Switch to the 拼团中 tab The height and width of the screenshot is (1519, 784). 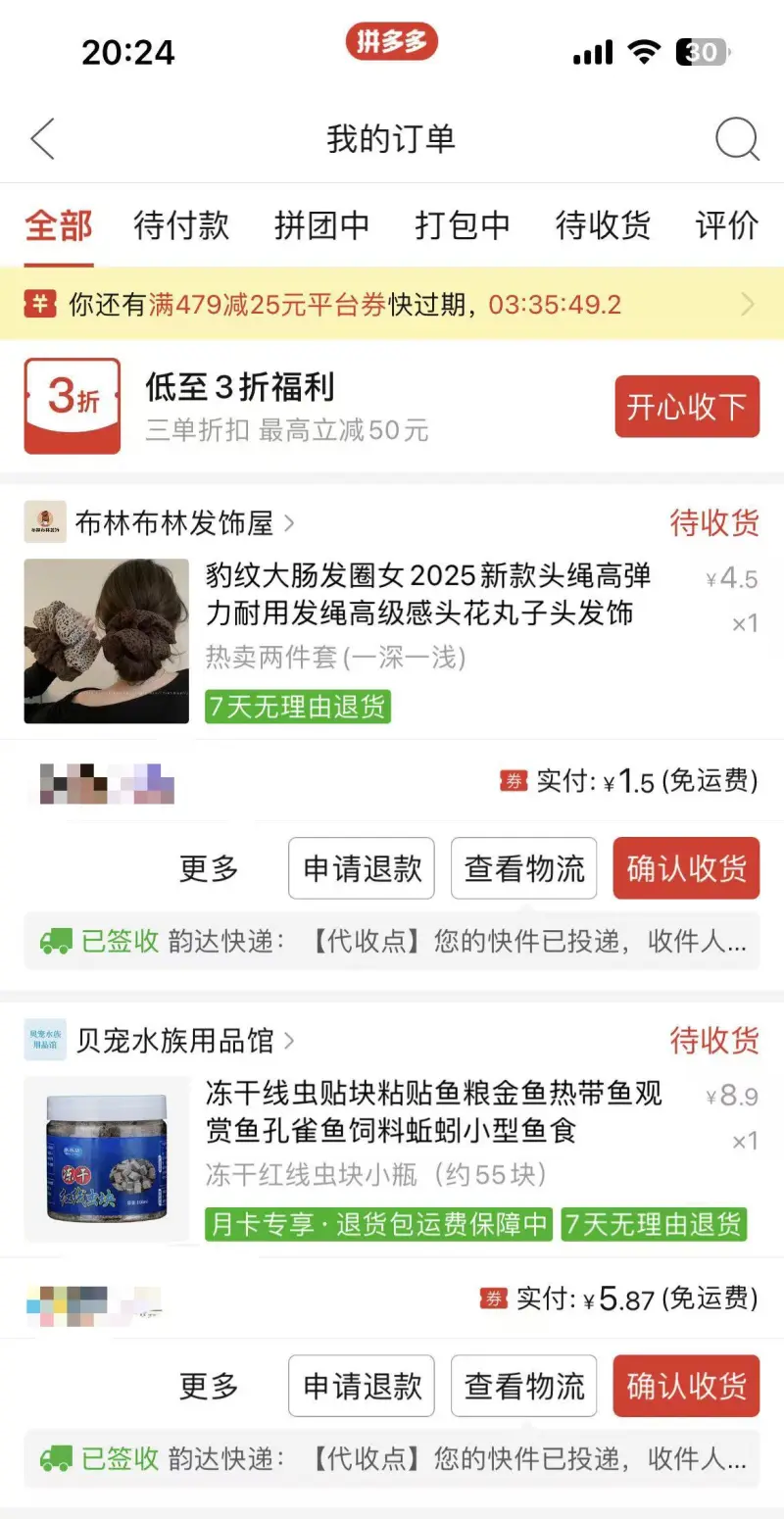tap(321, 225)
